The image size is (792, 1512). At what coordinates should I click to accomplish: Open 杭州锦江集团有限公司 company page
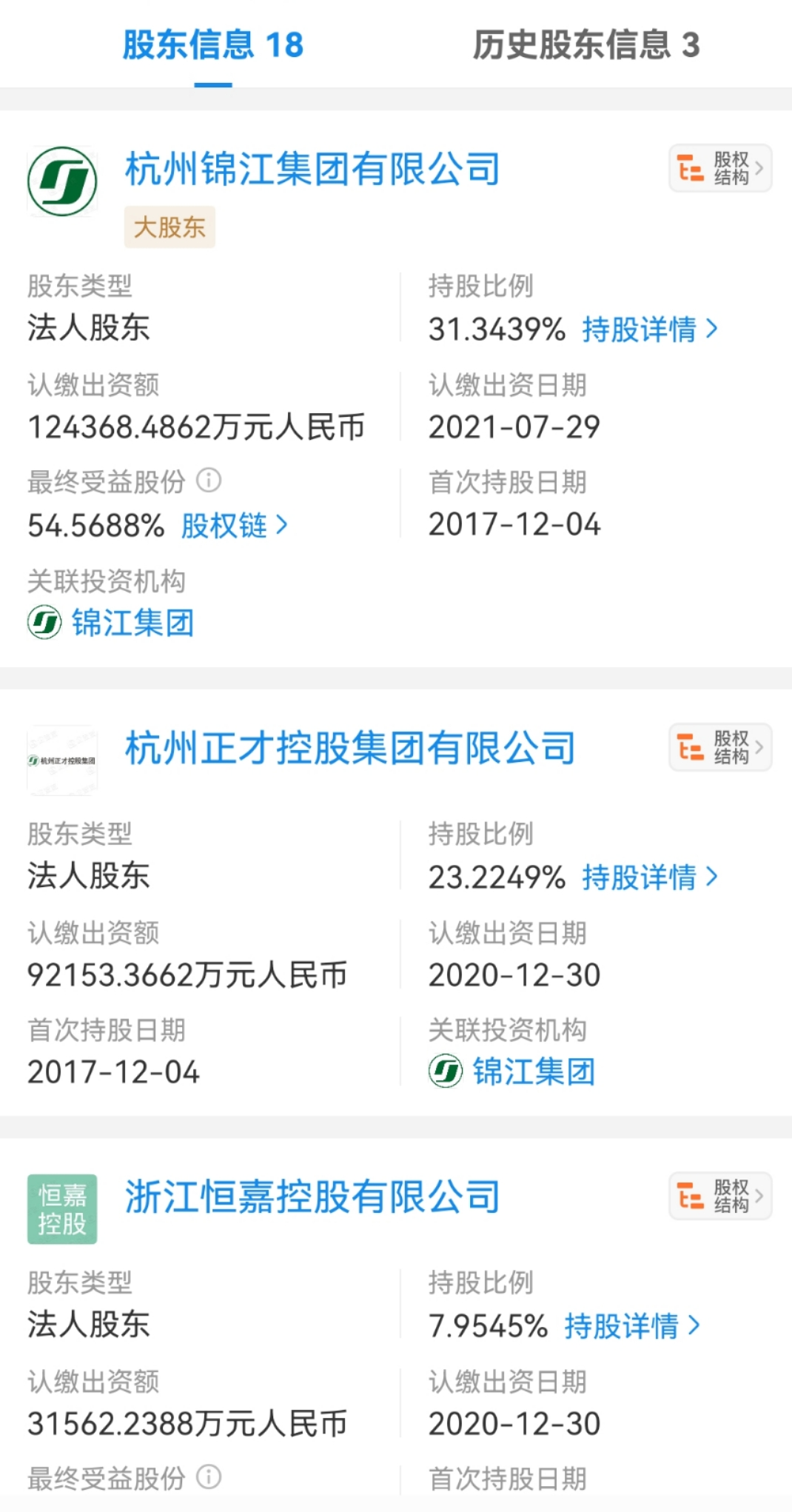click(x=312, y=170)
